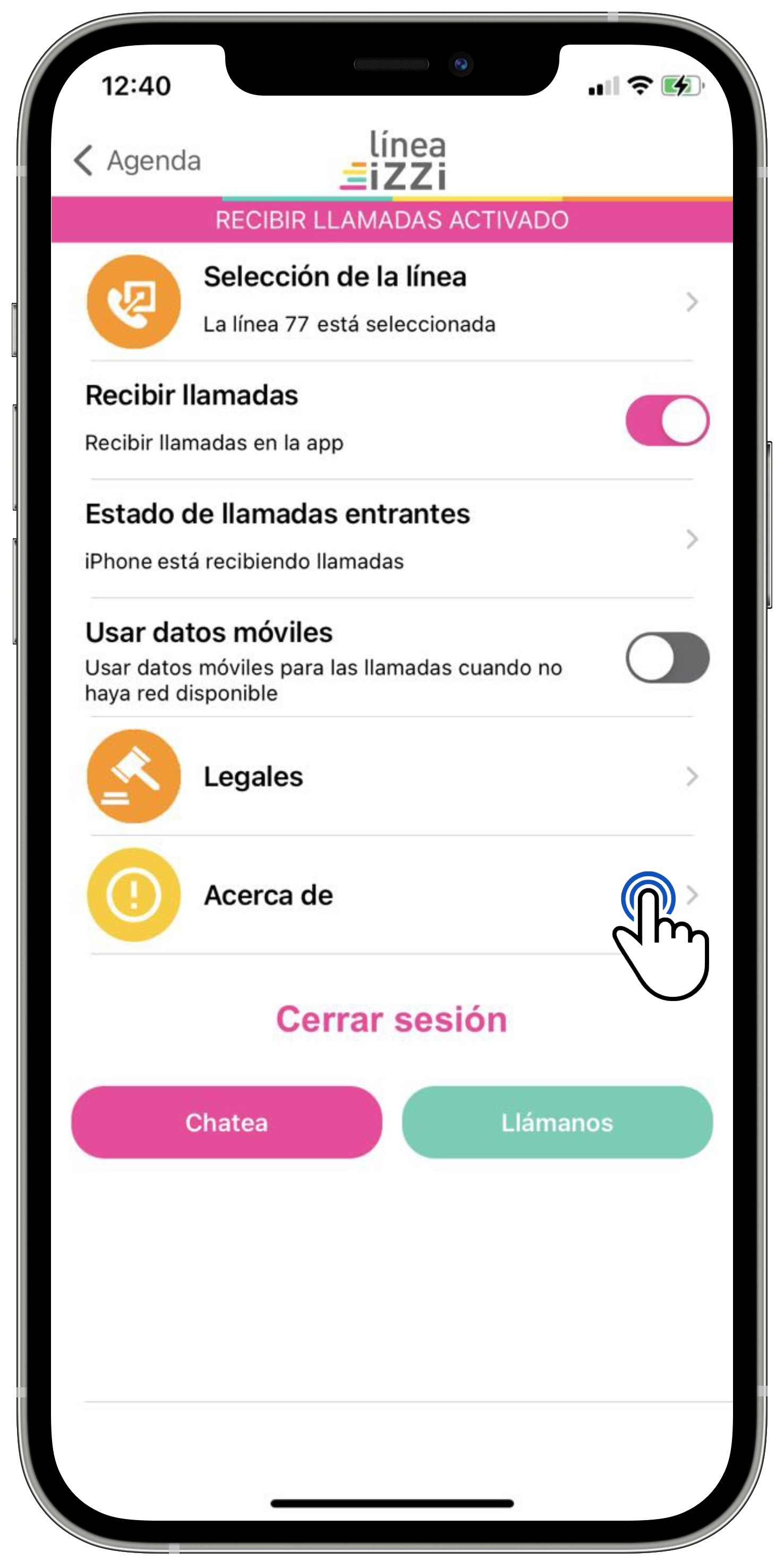
Task: Start a chat with the Chatea button
Action: (x=226, y=1122)
